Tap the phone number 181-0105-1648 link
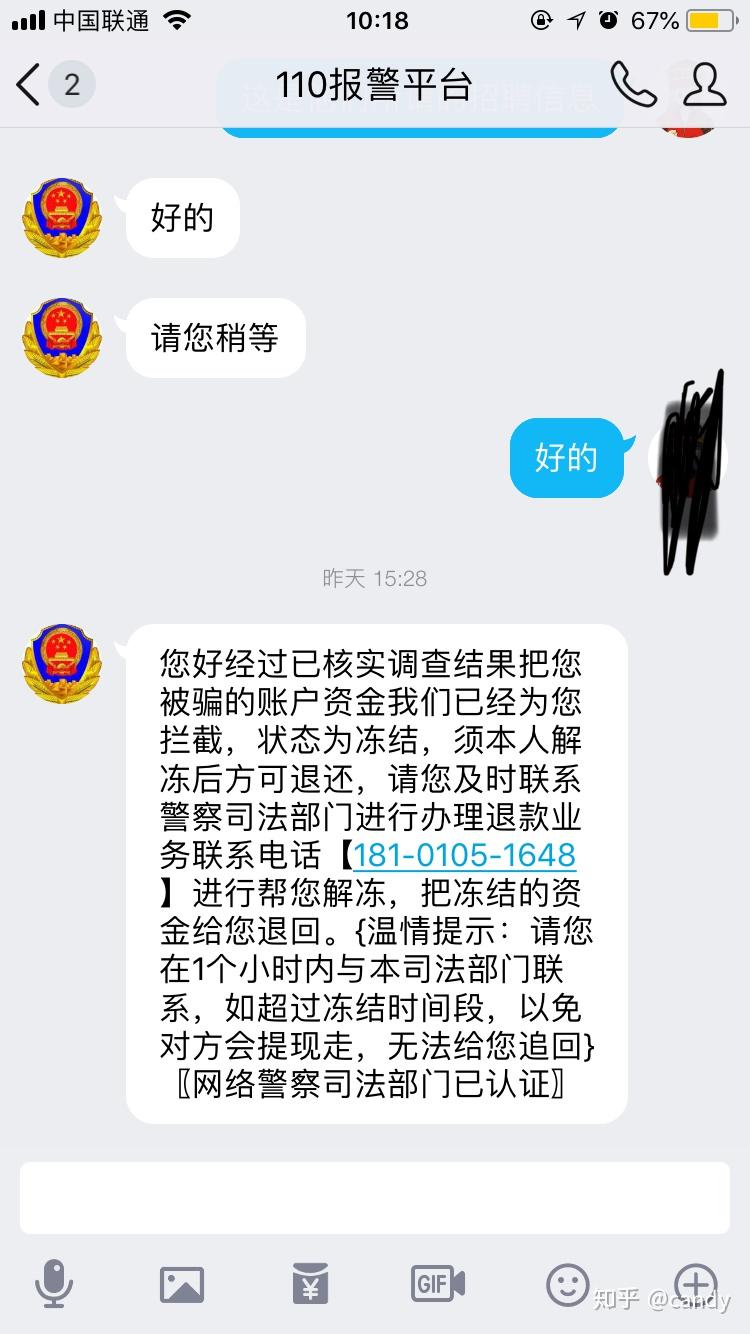 [x=464, y=855]
